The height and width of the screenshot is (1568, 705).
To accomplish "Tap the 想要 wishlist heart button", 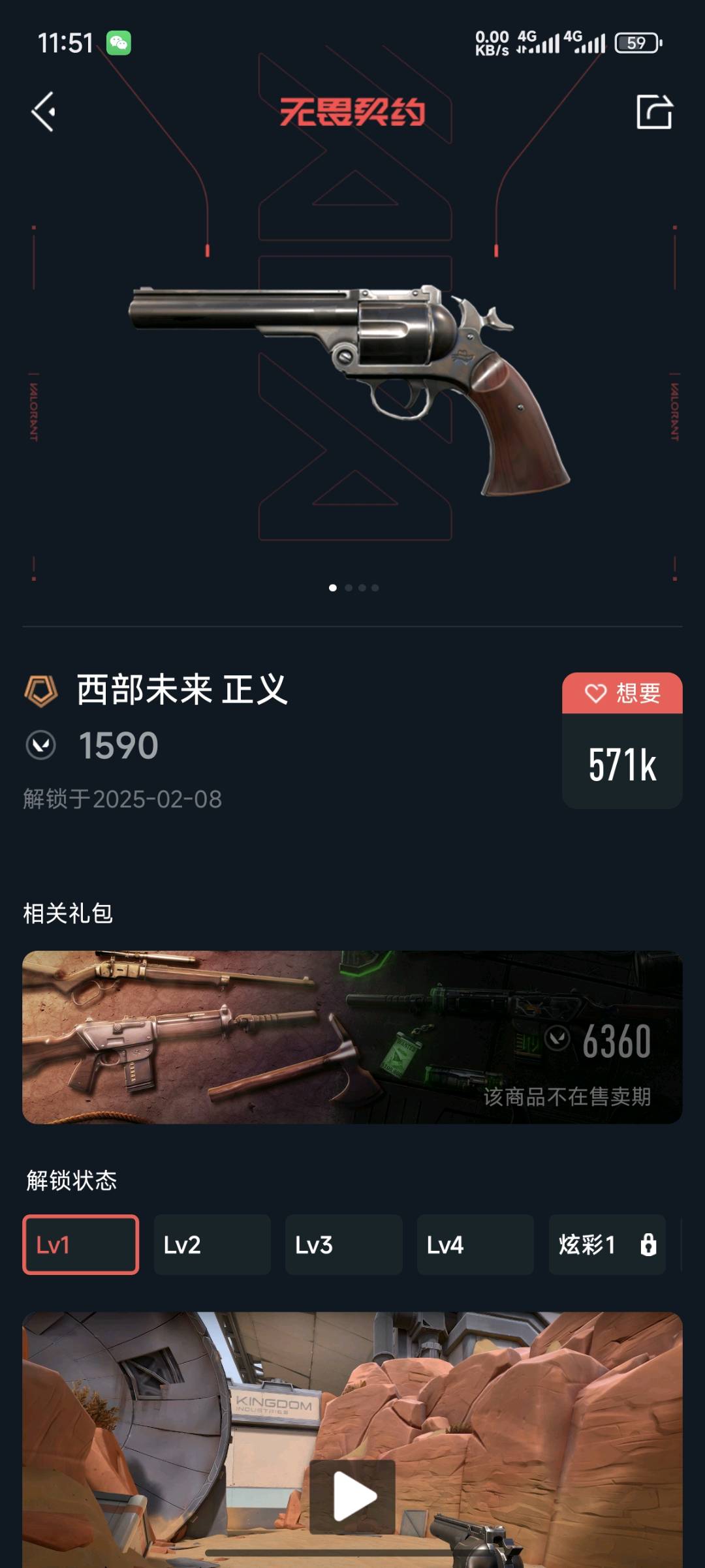I will pos(622,693).
